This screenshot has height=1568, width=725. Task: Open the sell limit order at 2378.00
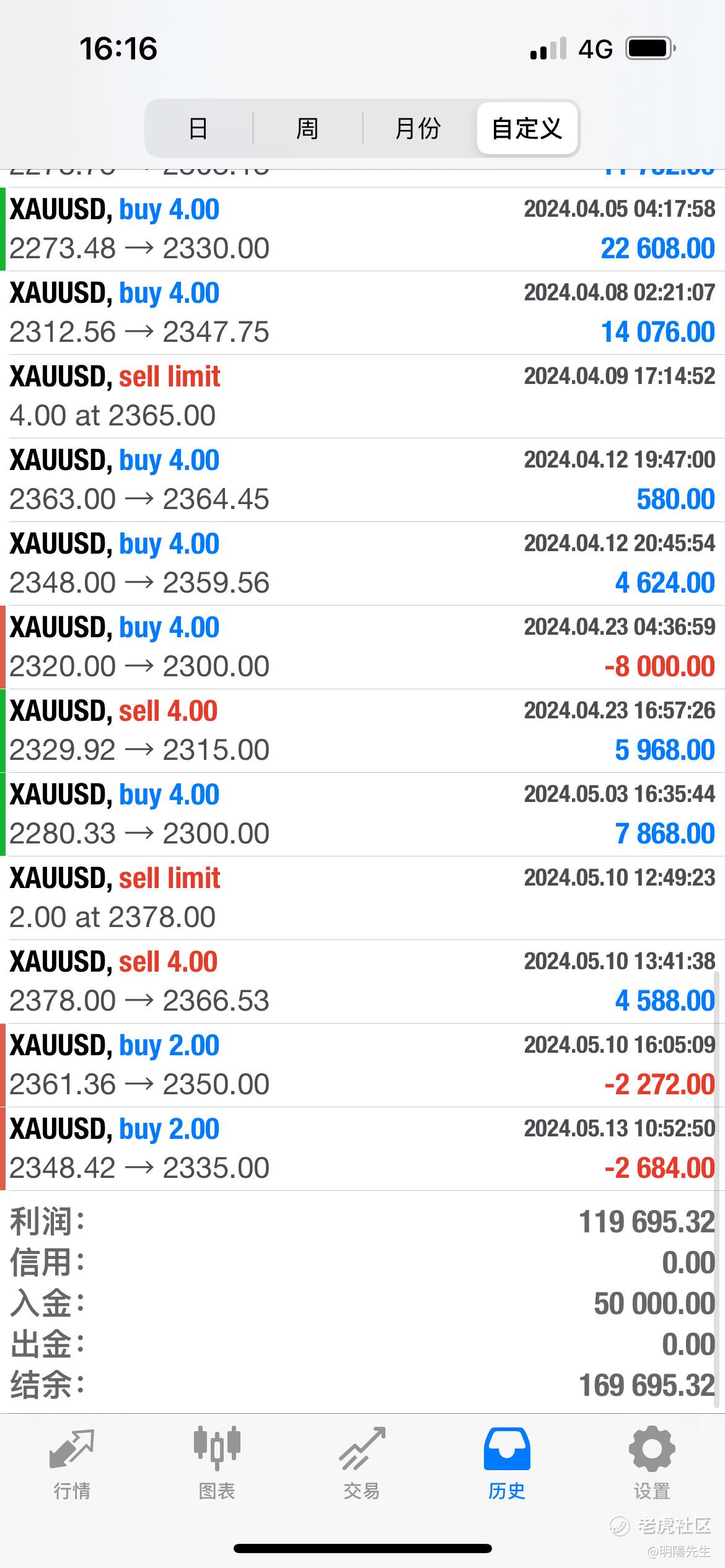point(362,898)
